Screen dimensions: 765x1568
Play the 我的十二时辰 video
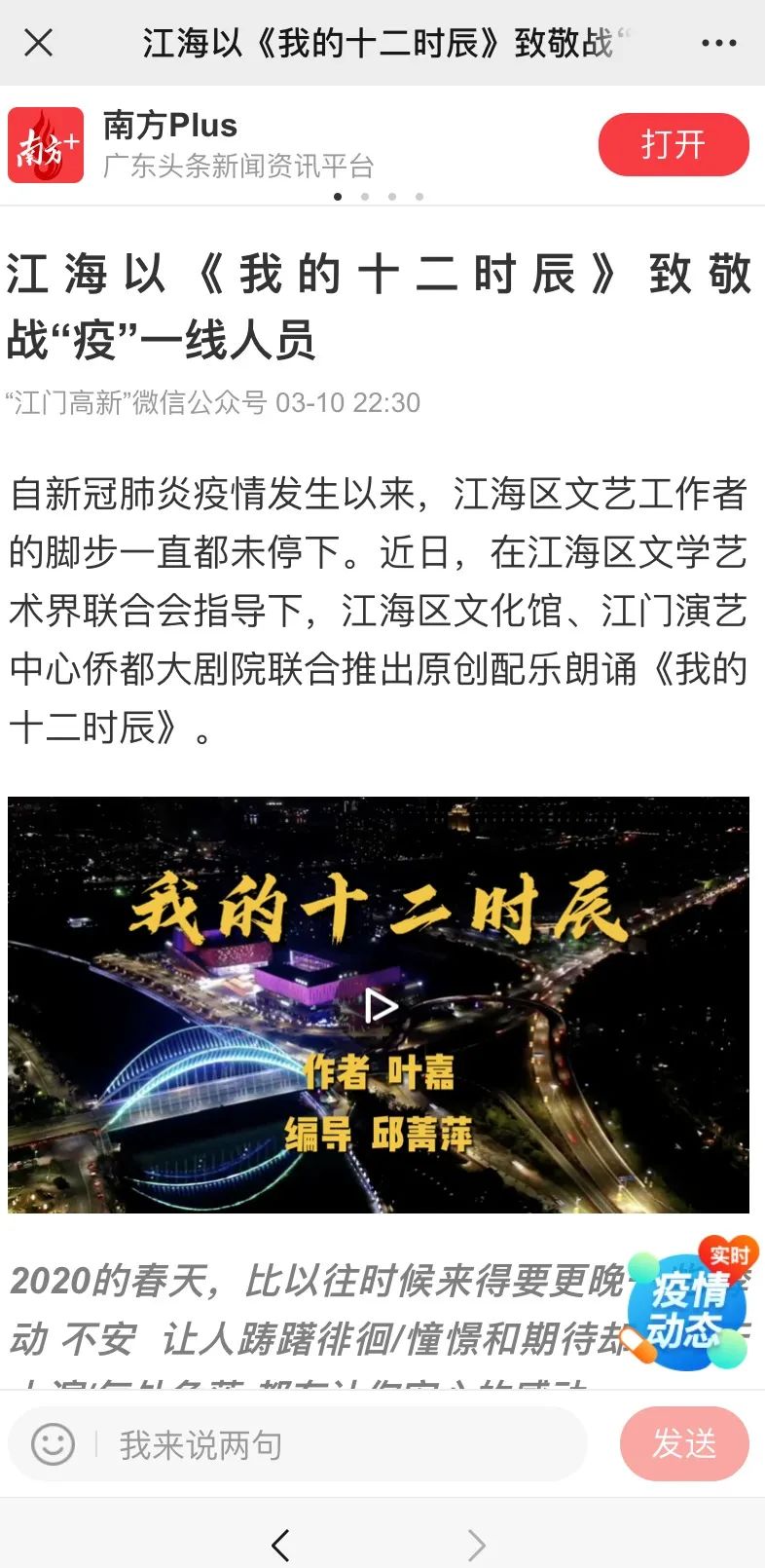tap(380, 1005)
